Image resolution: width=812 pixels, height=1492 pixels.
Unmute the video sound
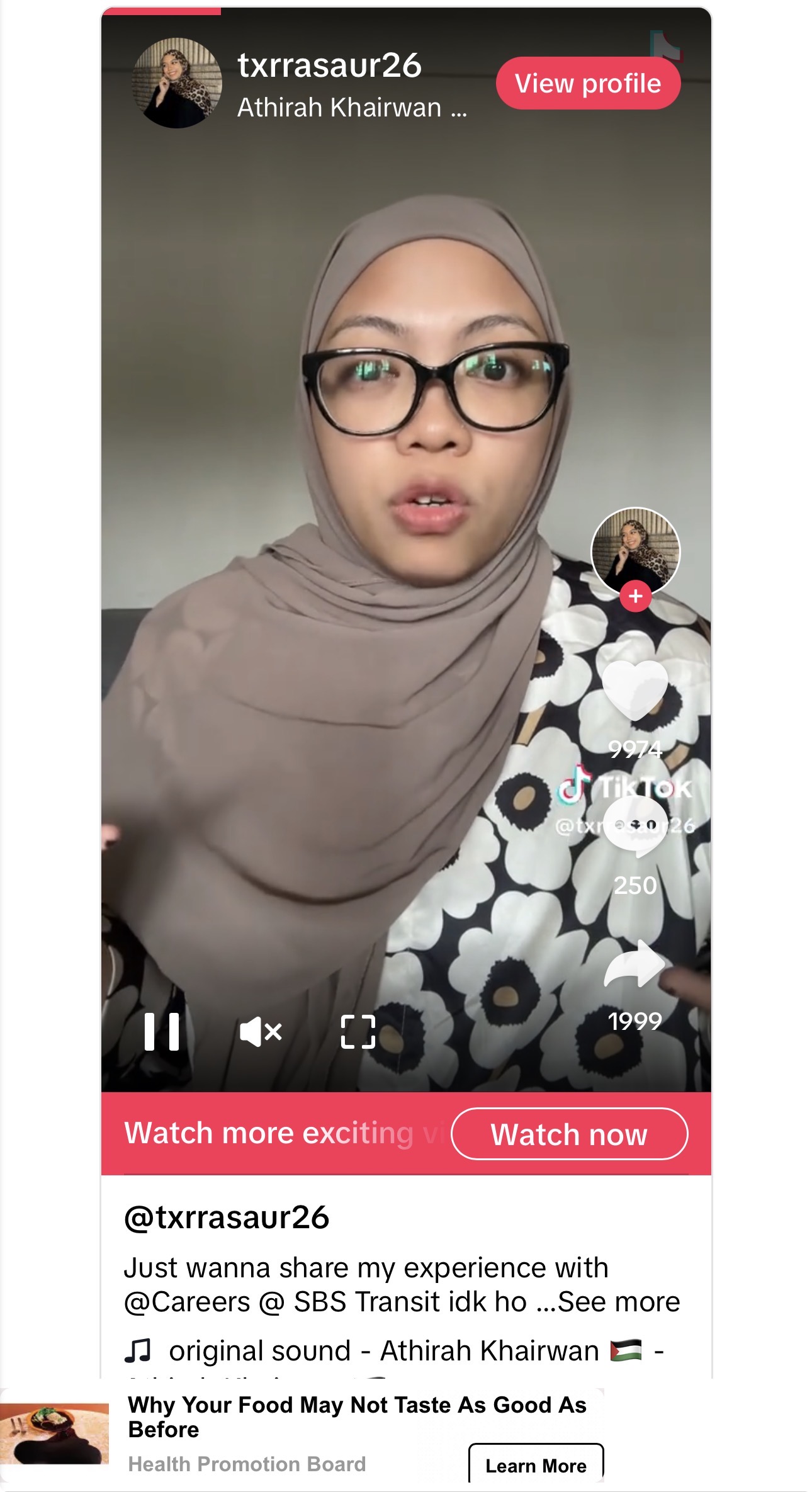pyautogui.click(x=261, y=1032)
